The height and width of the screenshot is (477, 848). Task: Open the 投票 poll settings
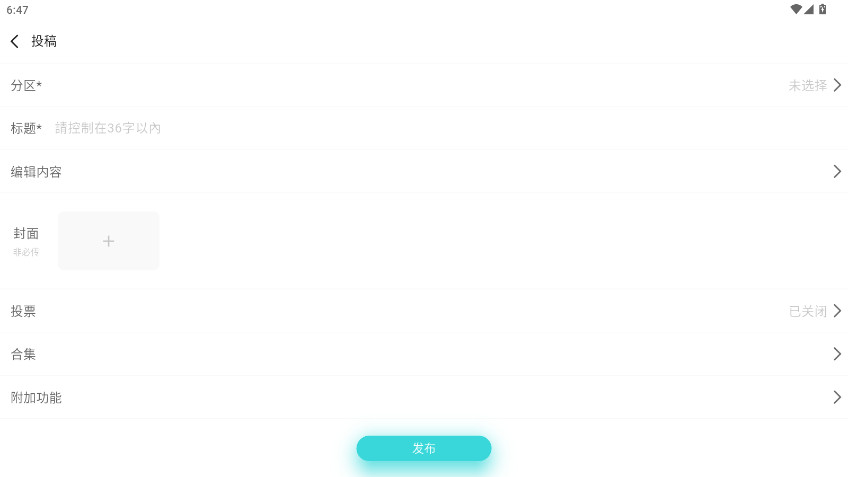(x=424, y=311)
